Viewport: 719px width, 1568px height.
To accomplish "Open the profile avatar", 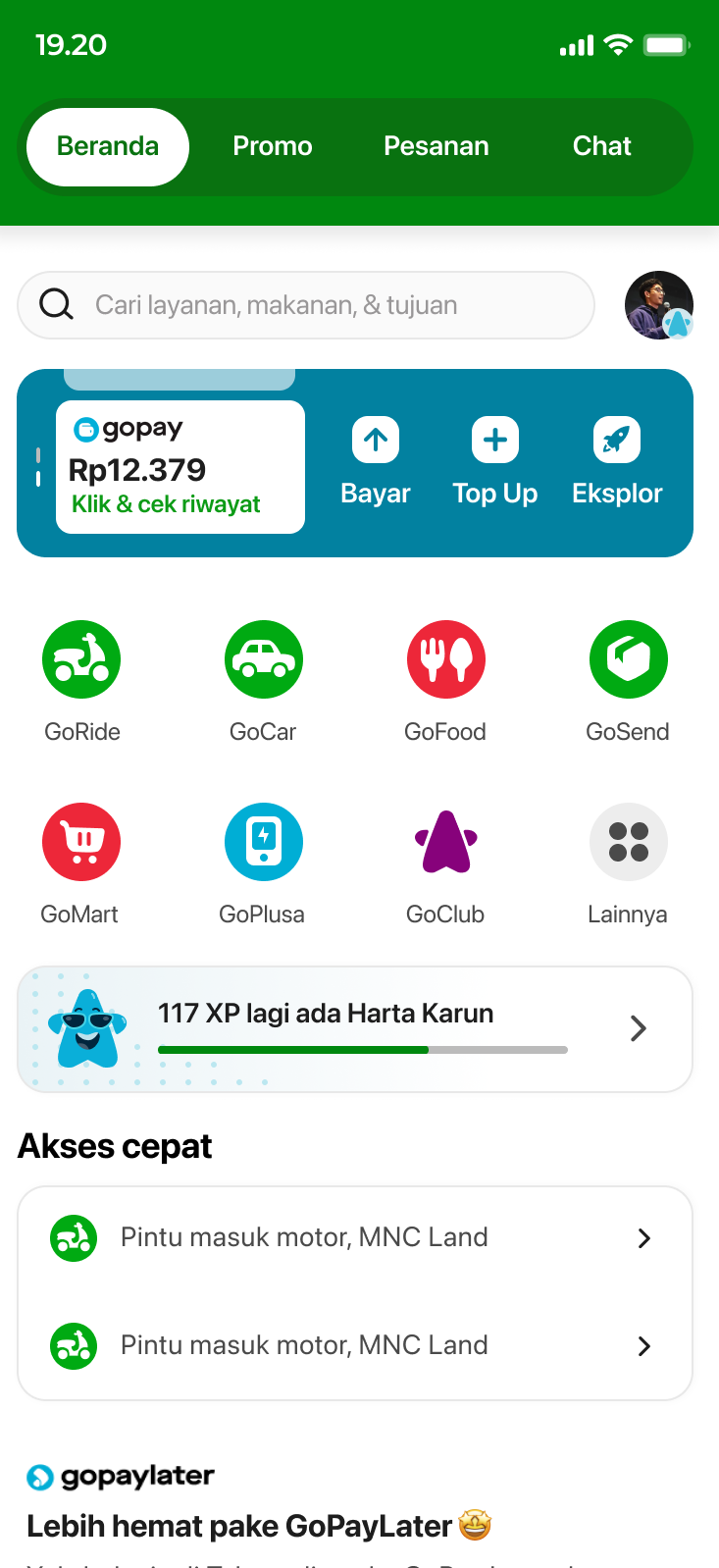I will click(658, 305).
